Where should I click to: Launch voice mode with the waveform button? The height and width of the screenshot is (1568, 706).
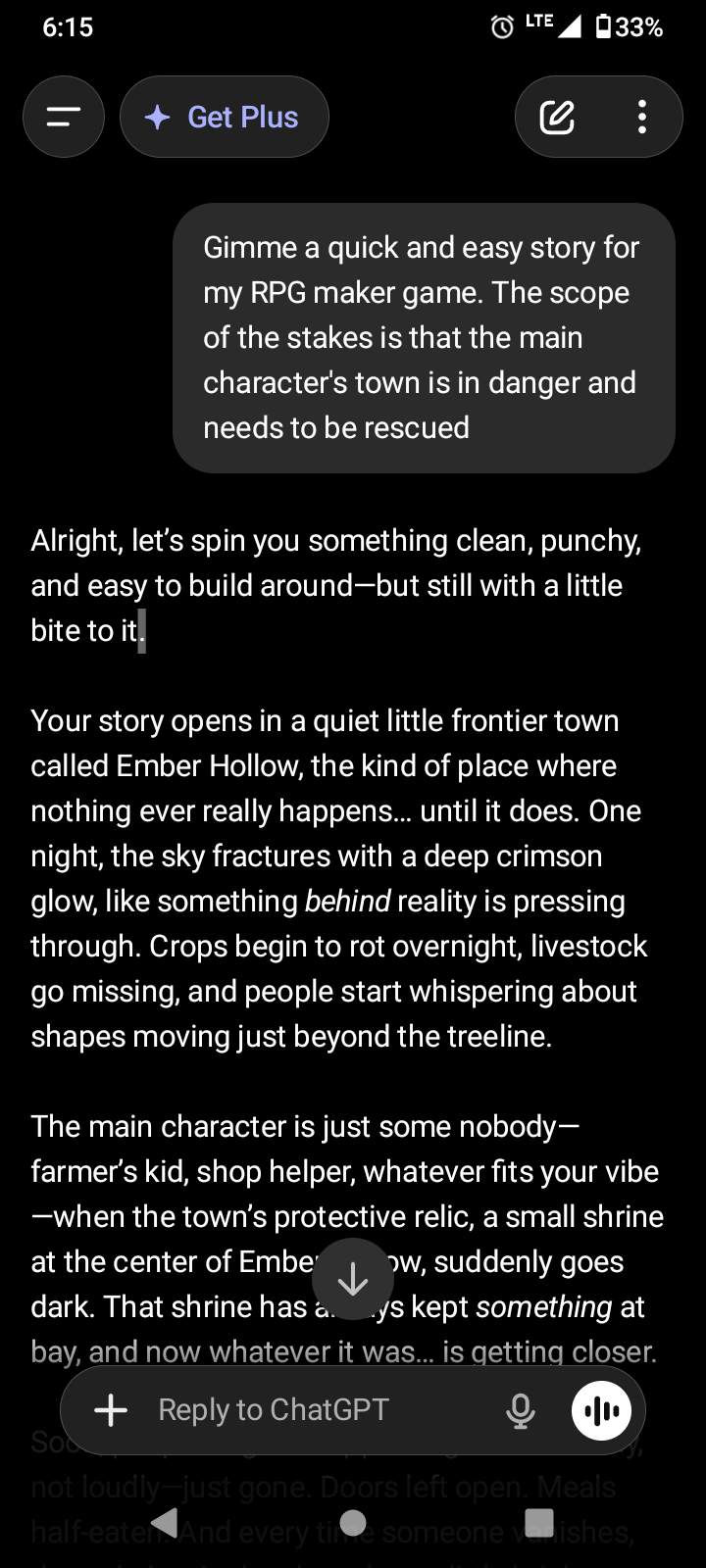pyautogui.click(x=601, y=1410)
